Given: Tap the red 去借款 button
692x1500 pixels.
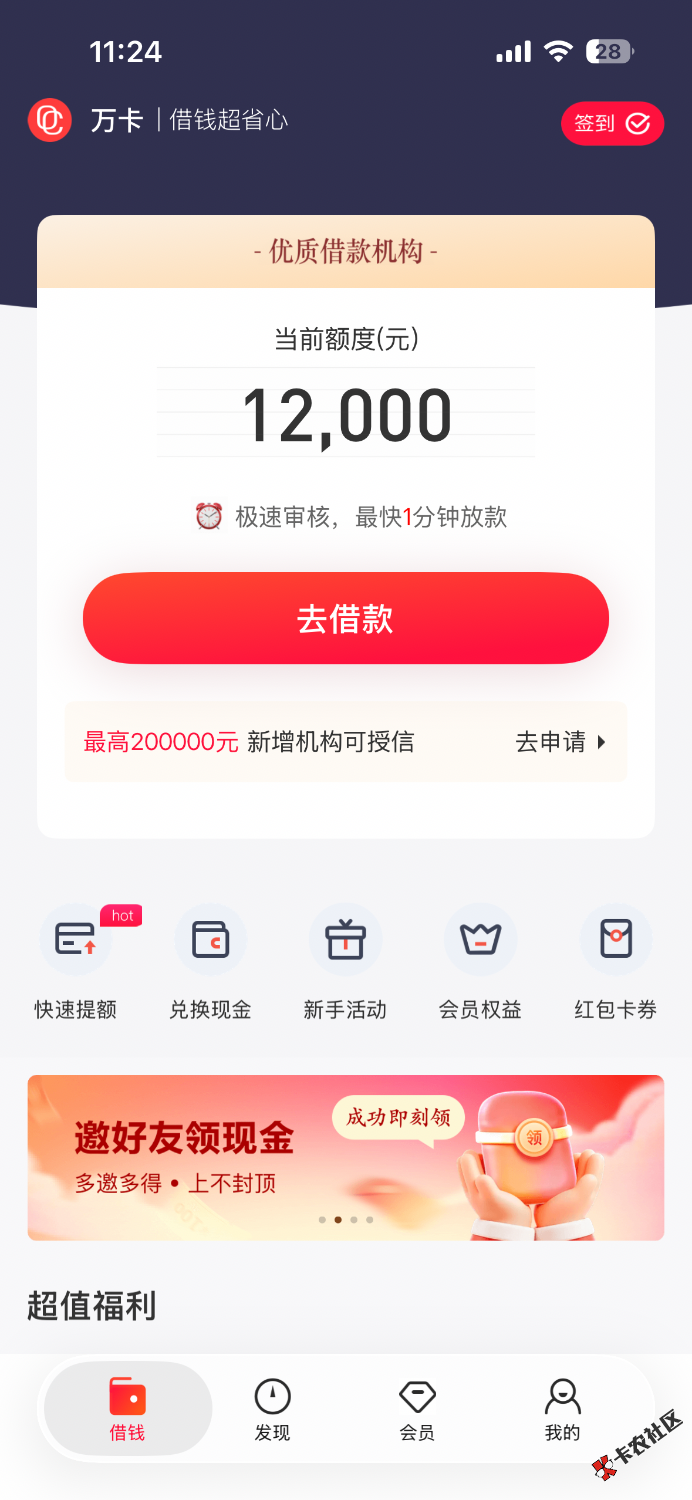Looking at the screenshot, I should (346, 618).
